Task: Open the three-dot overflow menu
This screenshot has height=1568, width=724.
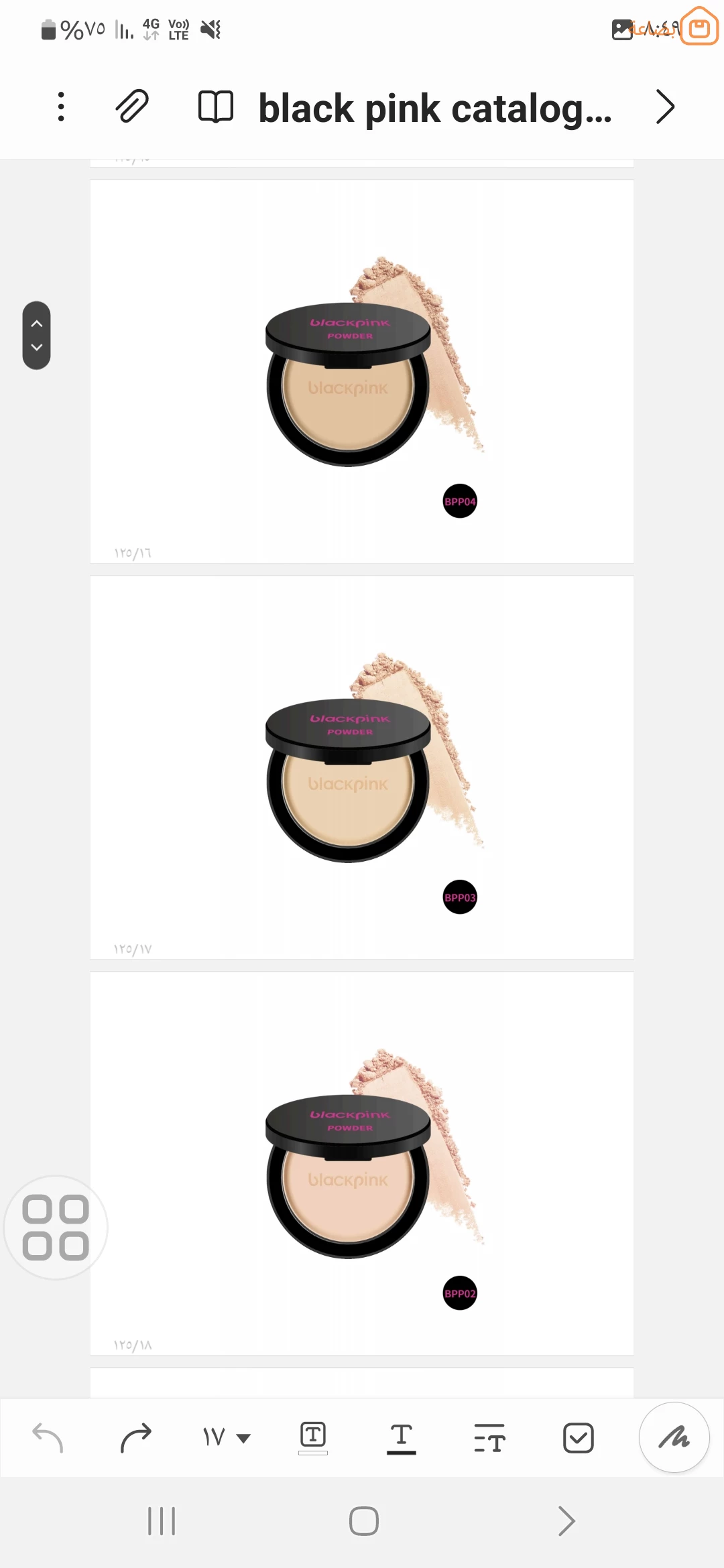Action: point(61,107)
